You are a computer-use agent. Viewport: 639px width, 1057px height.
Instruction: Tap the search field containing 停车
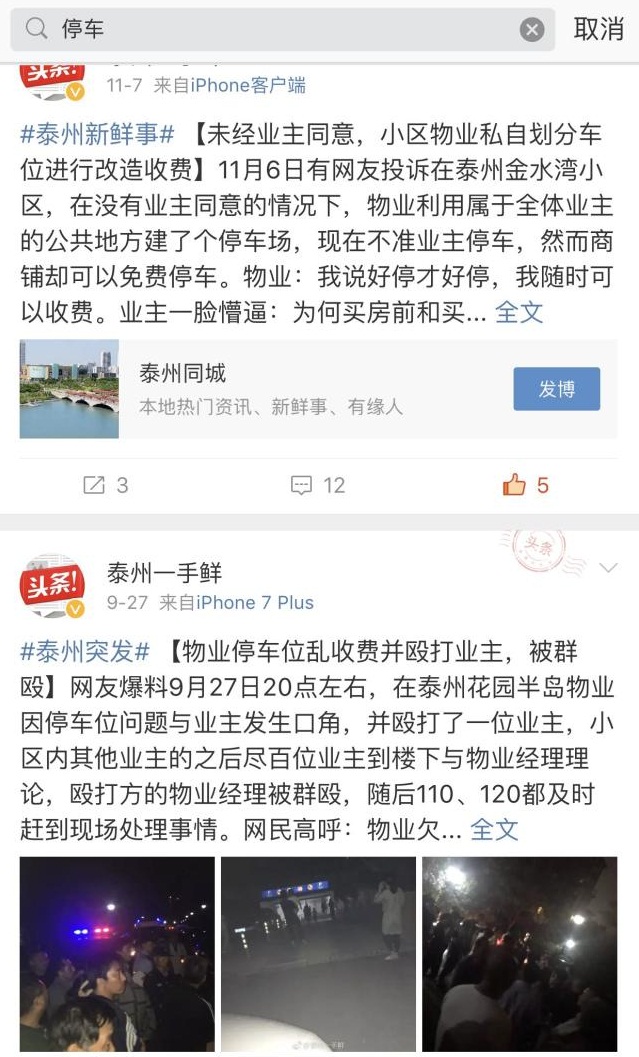point(280,29)
